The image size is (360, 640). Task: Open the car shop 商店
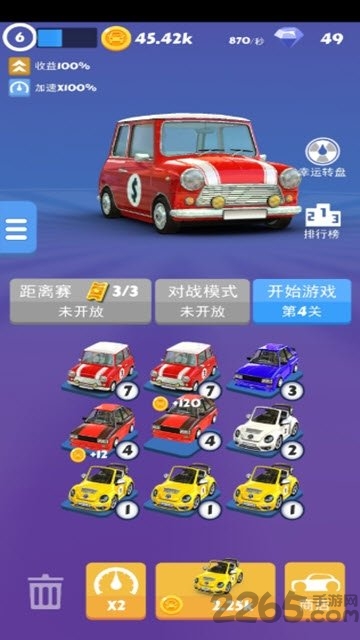(x=315, y=591)
